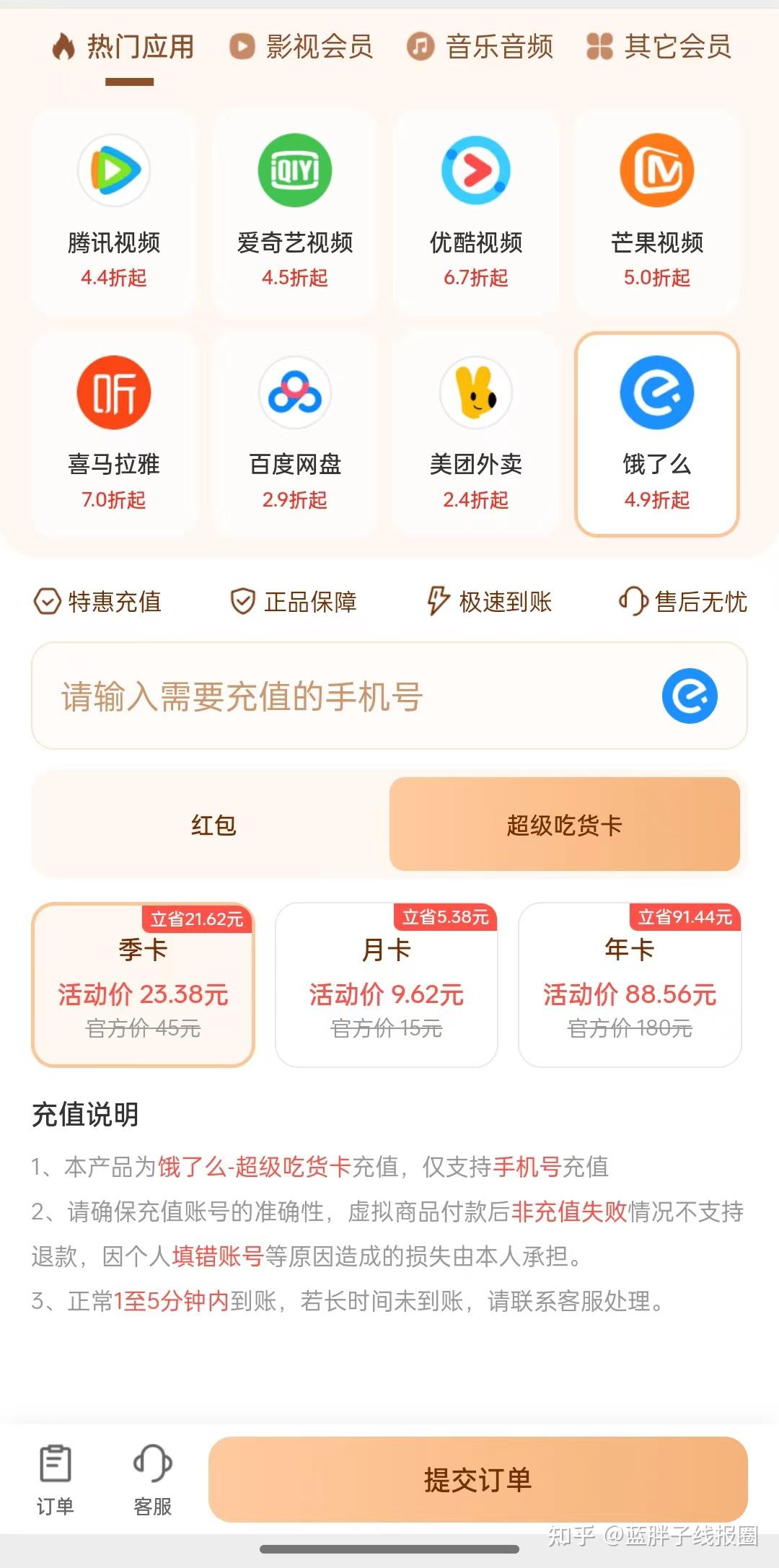Image resolution: width=779 pixels, height=1568 pixels.
Task: Open 美团外卖 recharge option
Action: click(476, 434)
